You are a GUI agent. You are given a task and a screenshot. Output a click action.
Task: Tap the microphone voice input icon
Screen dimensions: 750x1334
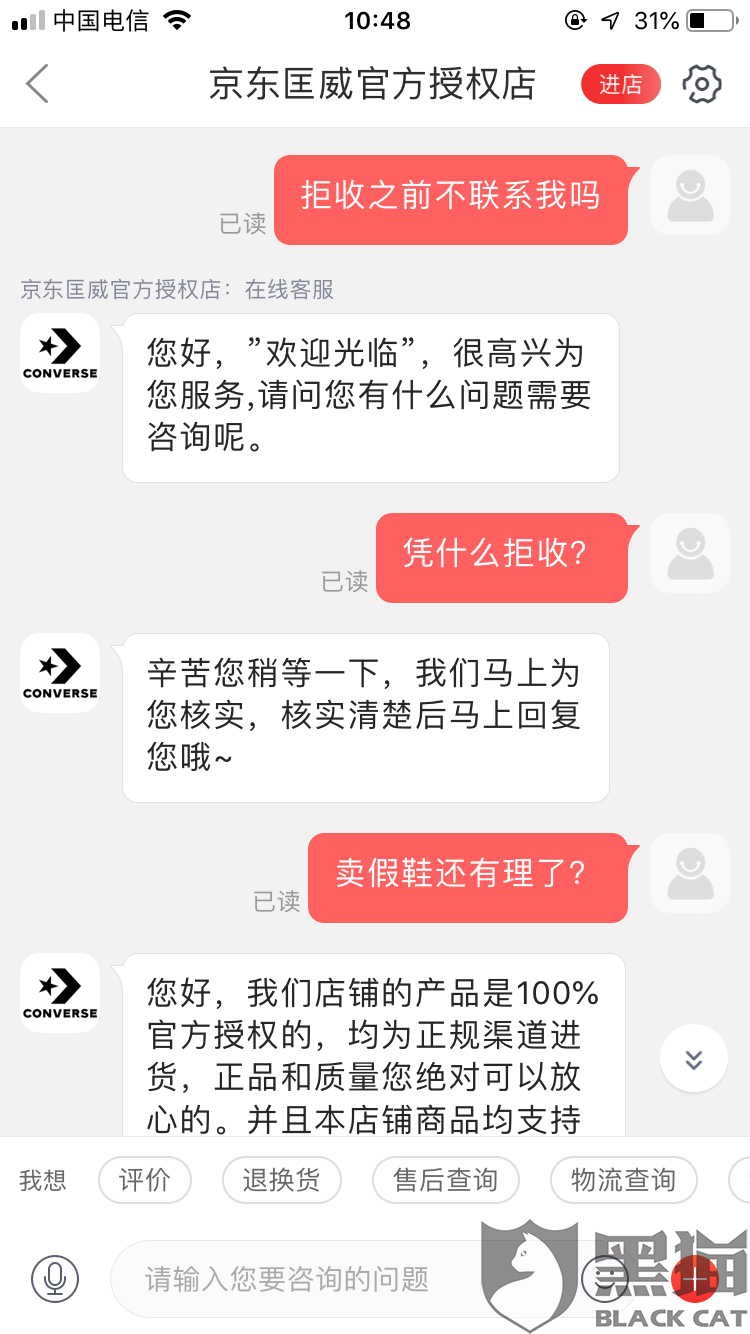click(55, 1278)
